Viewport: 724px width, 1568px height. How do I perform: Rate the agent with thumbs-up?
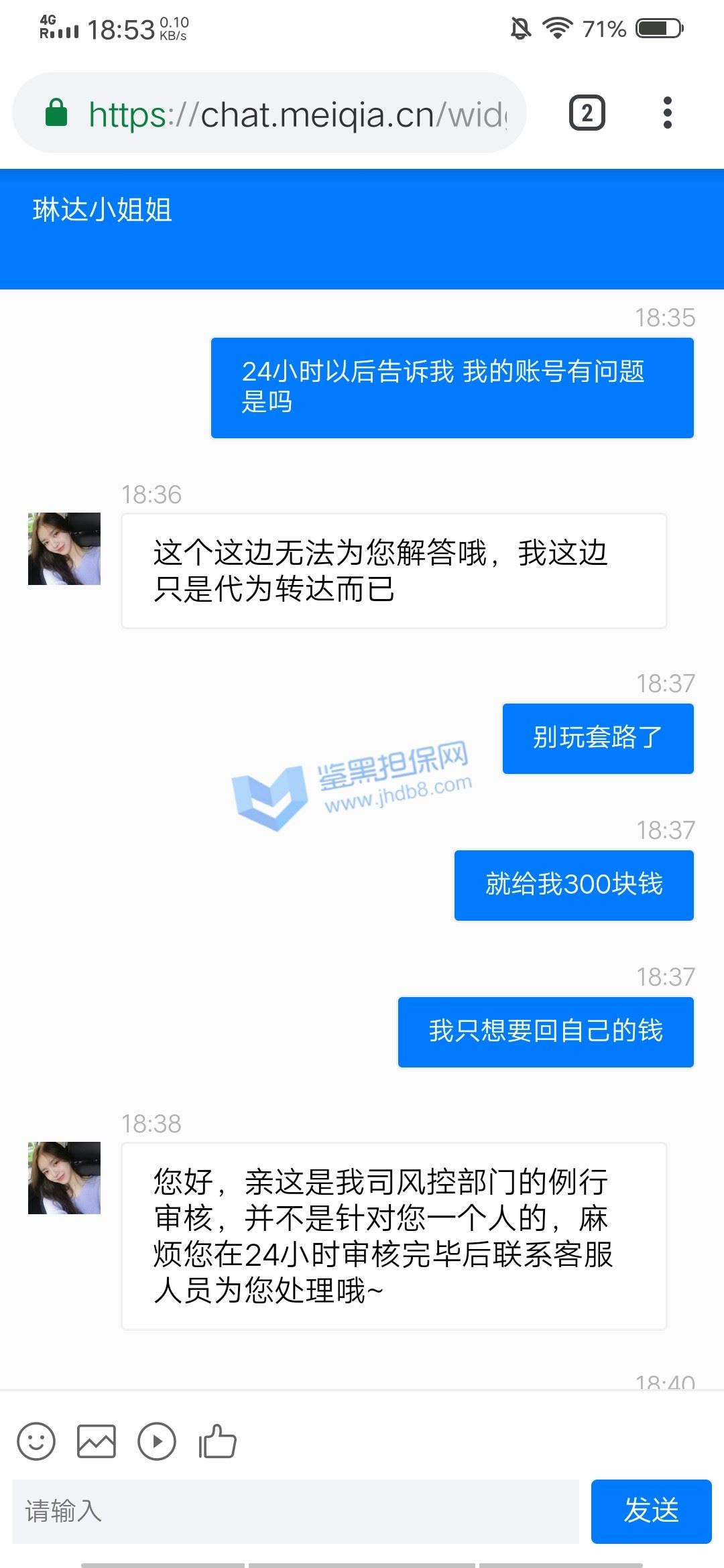point(218,1441)
